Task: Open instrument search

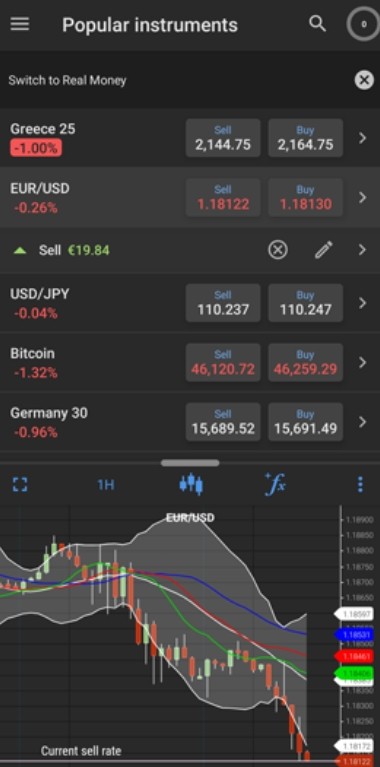Action: pyautogui.click(x=317, y=23)
